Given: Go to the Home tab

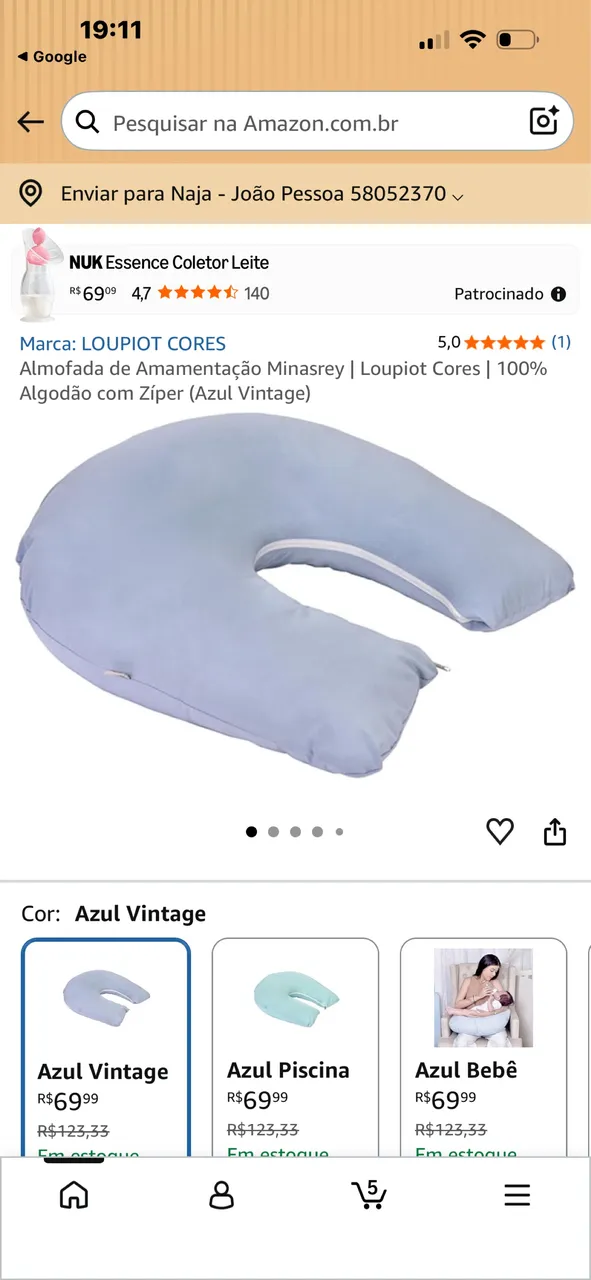Looking at the screenshot, I should click(x=74, y=1195).
